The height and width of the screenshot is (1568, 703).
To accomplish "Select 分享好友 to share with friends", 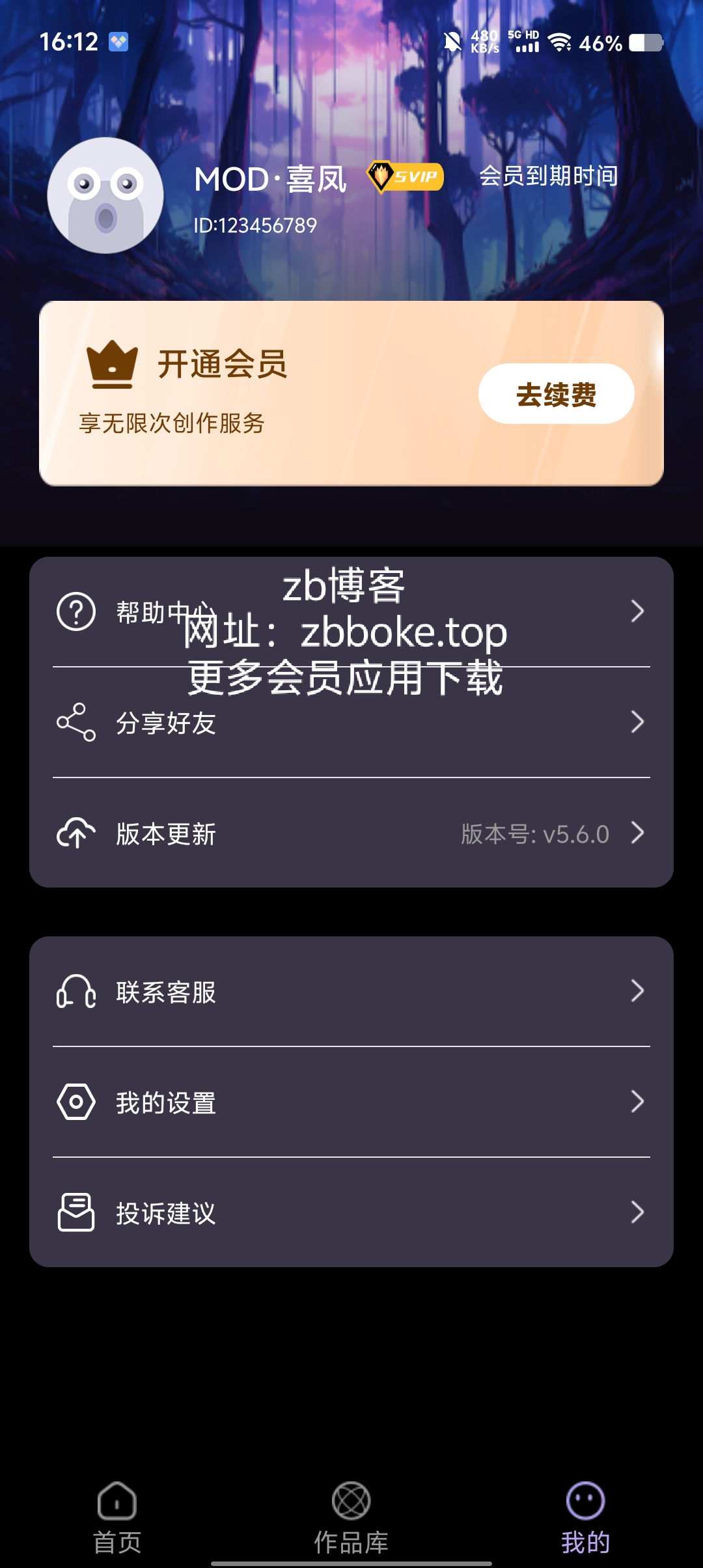I will tap(351, 723).
